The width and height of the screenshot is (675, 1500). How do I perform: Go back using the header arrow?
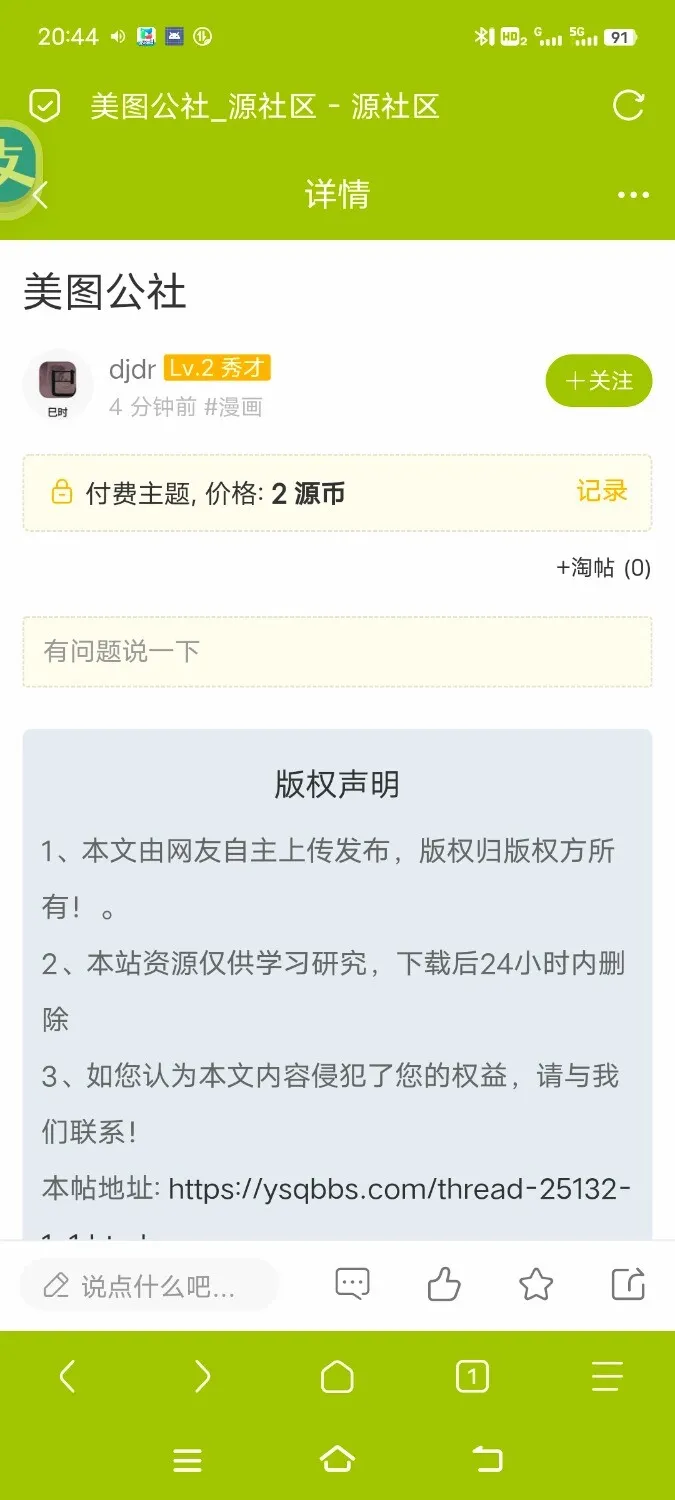[41, 195]
